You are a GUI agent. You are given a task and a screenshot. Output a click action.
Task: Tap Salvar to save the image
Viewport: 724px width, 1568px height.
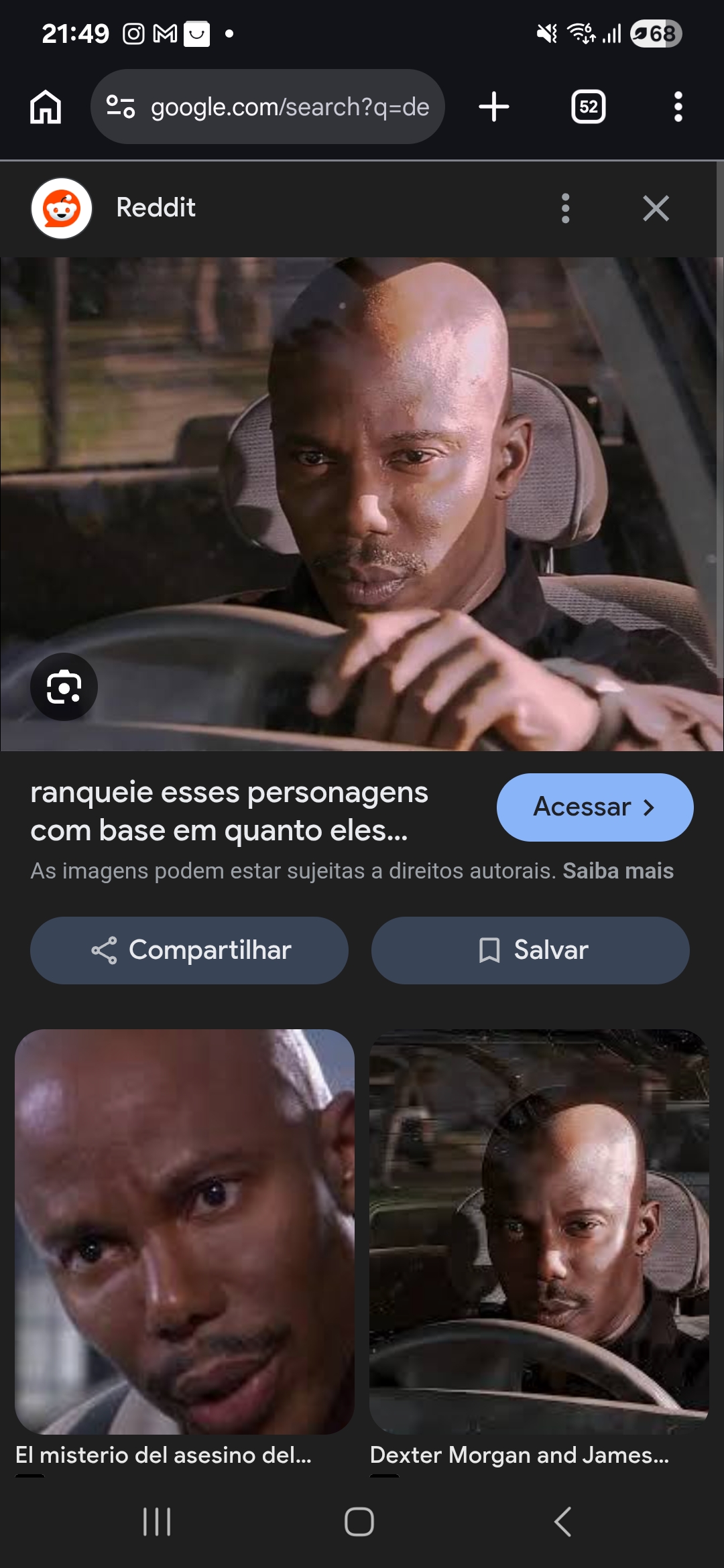pyautogui.click(x=530, y=950)
